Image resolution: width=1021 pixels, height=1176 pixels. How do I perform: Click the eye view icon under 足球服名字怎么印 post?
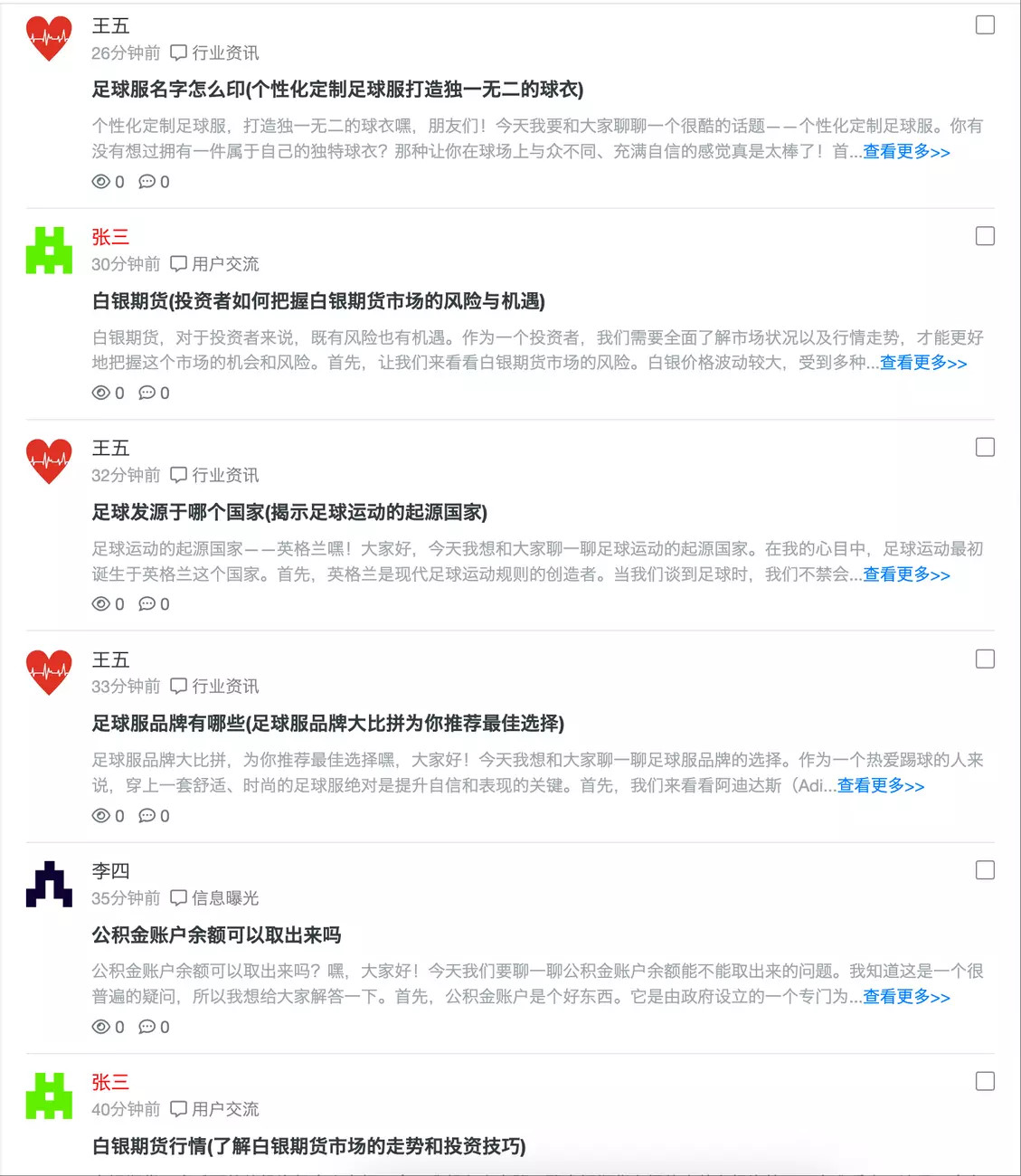103,181
